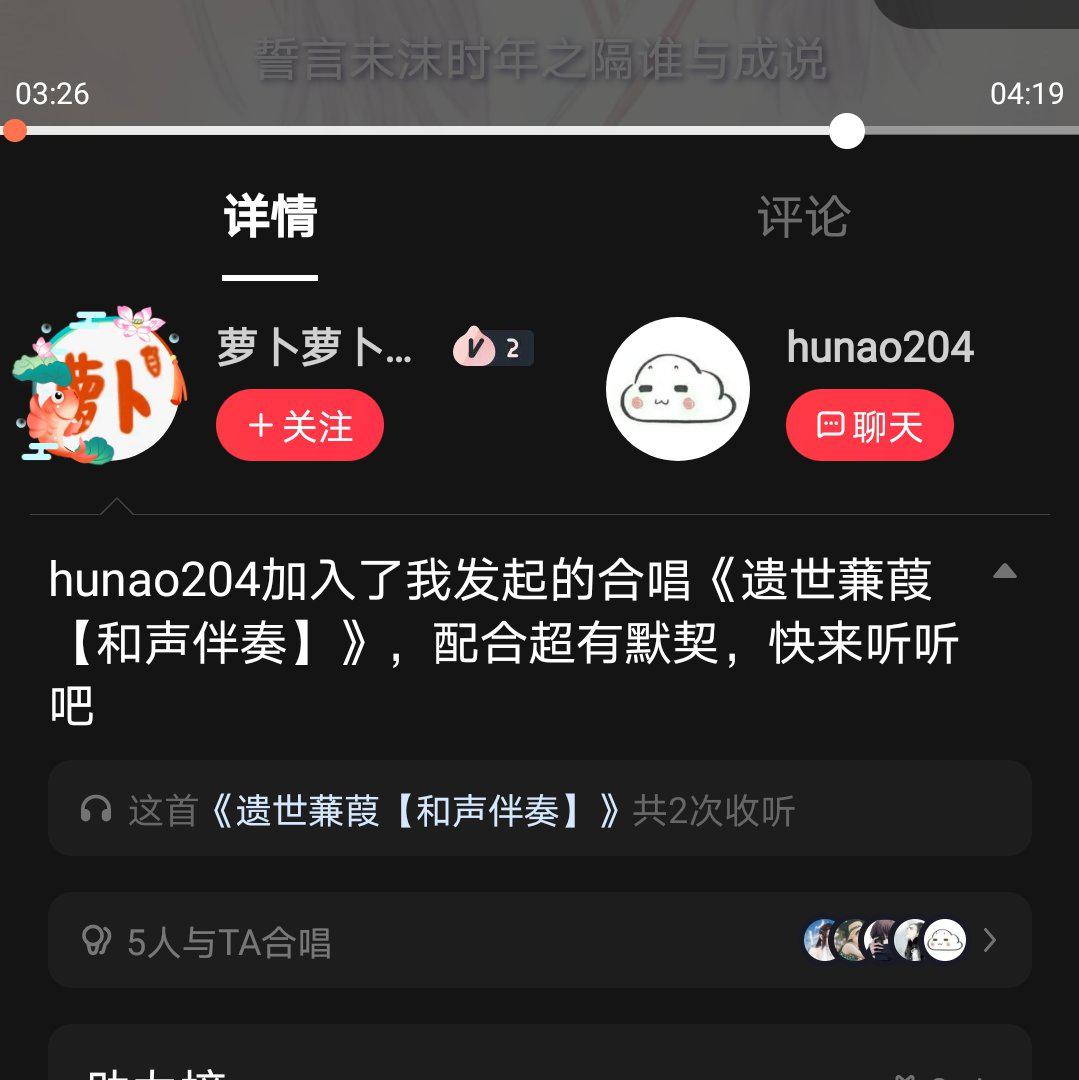1079x1080 pixels.
Task: Start a chat with hunao204
Action: pyautogui.click(x=869, y=426)
